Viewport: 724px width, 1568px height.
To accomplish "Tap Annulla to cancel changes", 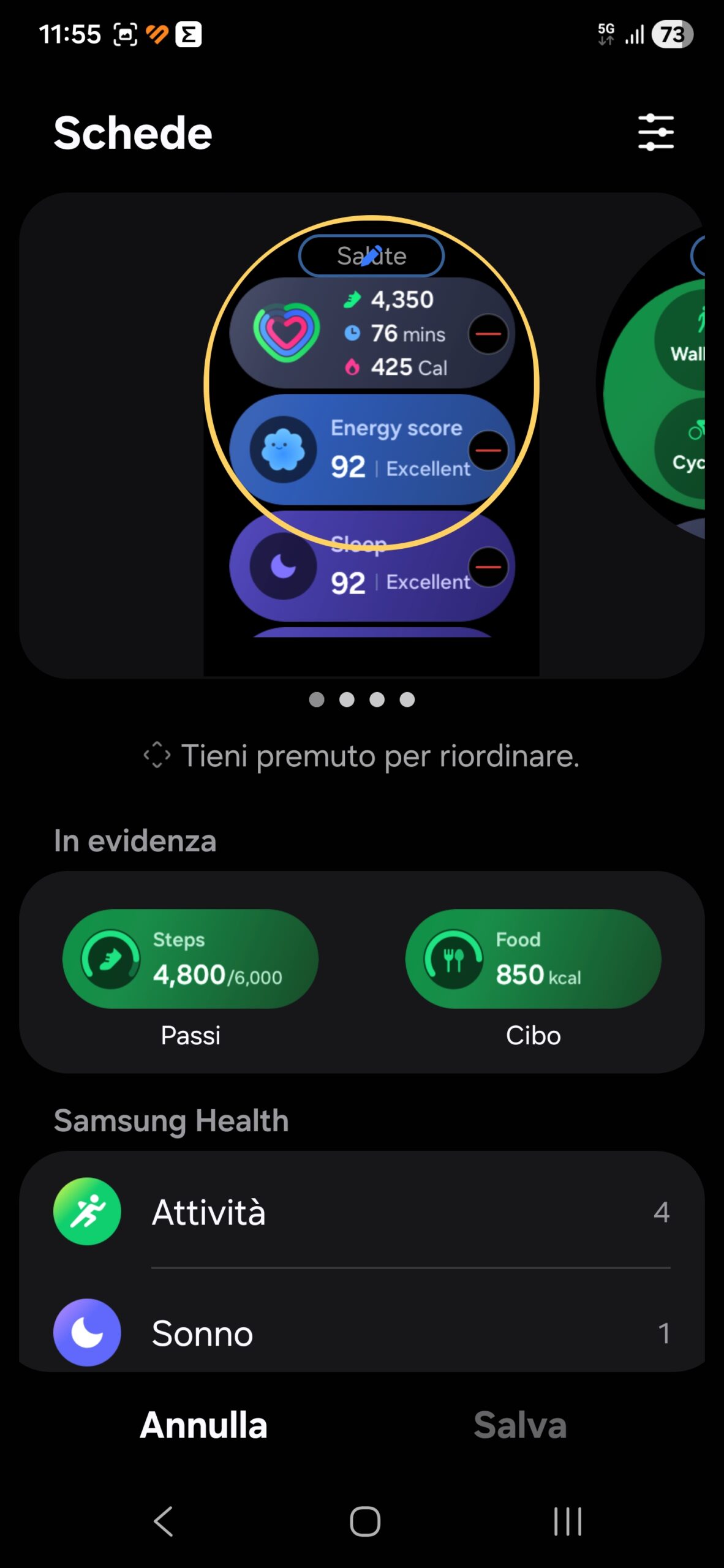I will pos(203,1425).
